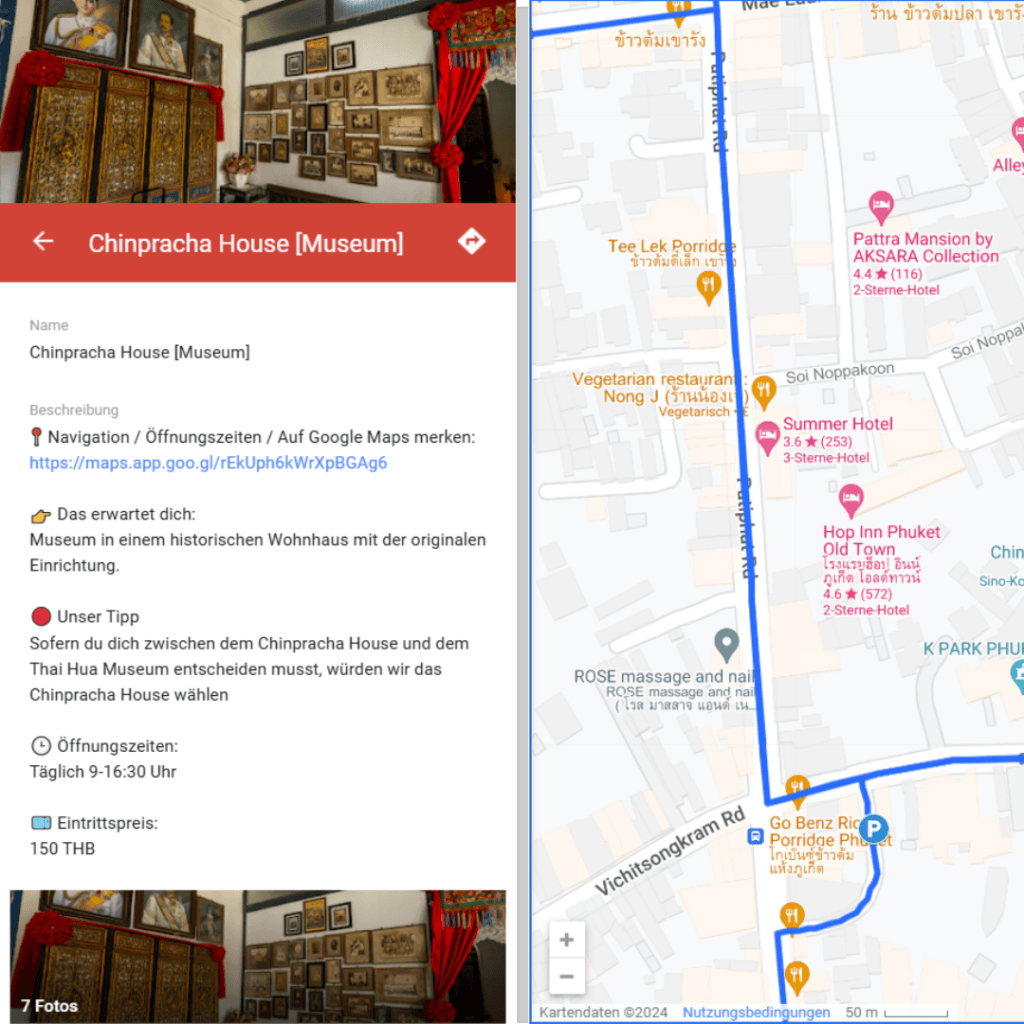The width and height of the screenshot is (1024, 1024).
Task: Select the Tee Lek Porridge restaurant pin
Action: (x=708, y=287)
